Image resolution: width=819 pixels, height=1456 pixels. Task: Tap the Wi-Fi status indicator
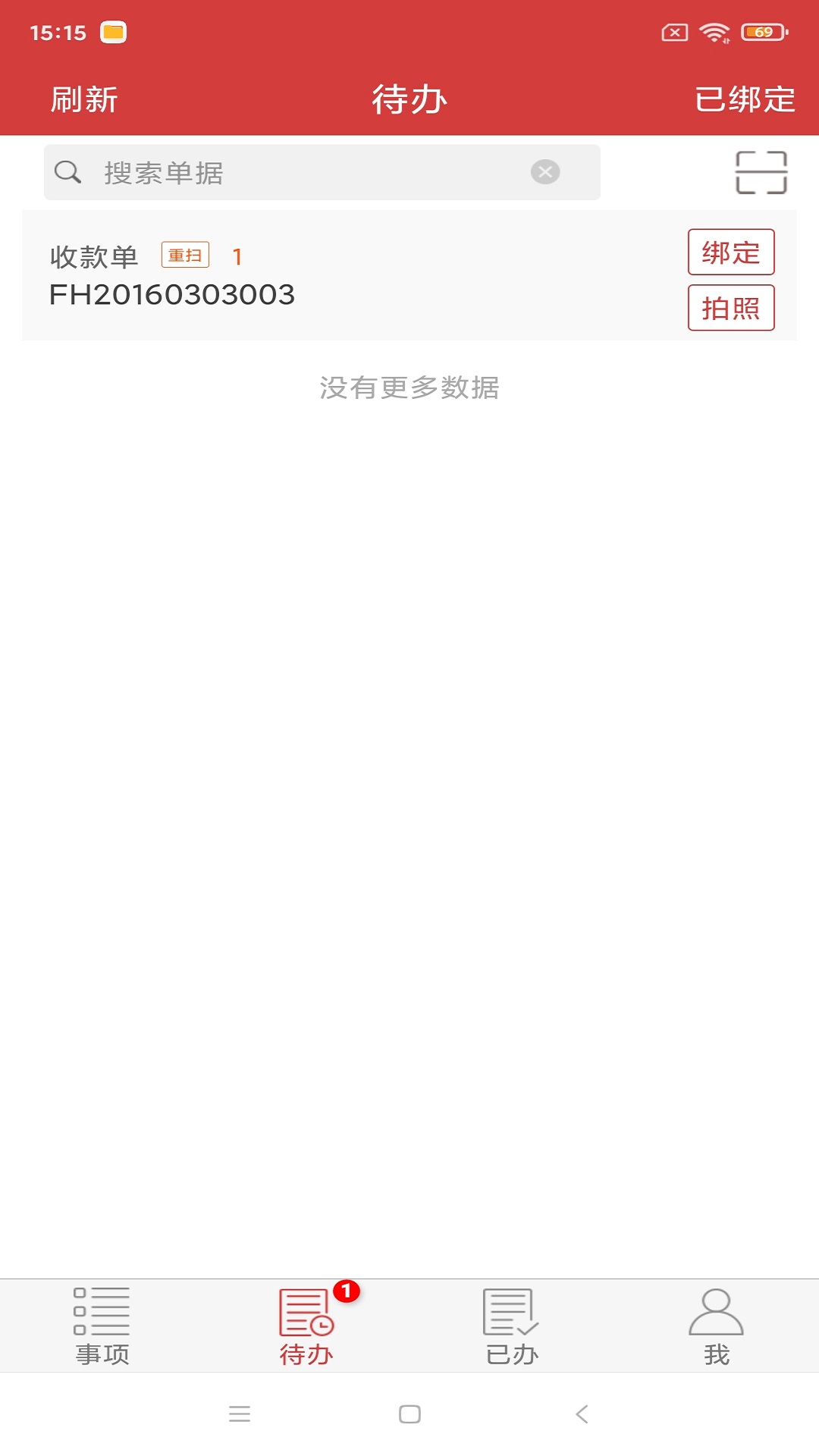(712, 33)
